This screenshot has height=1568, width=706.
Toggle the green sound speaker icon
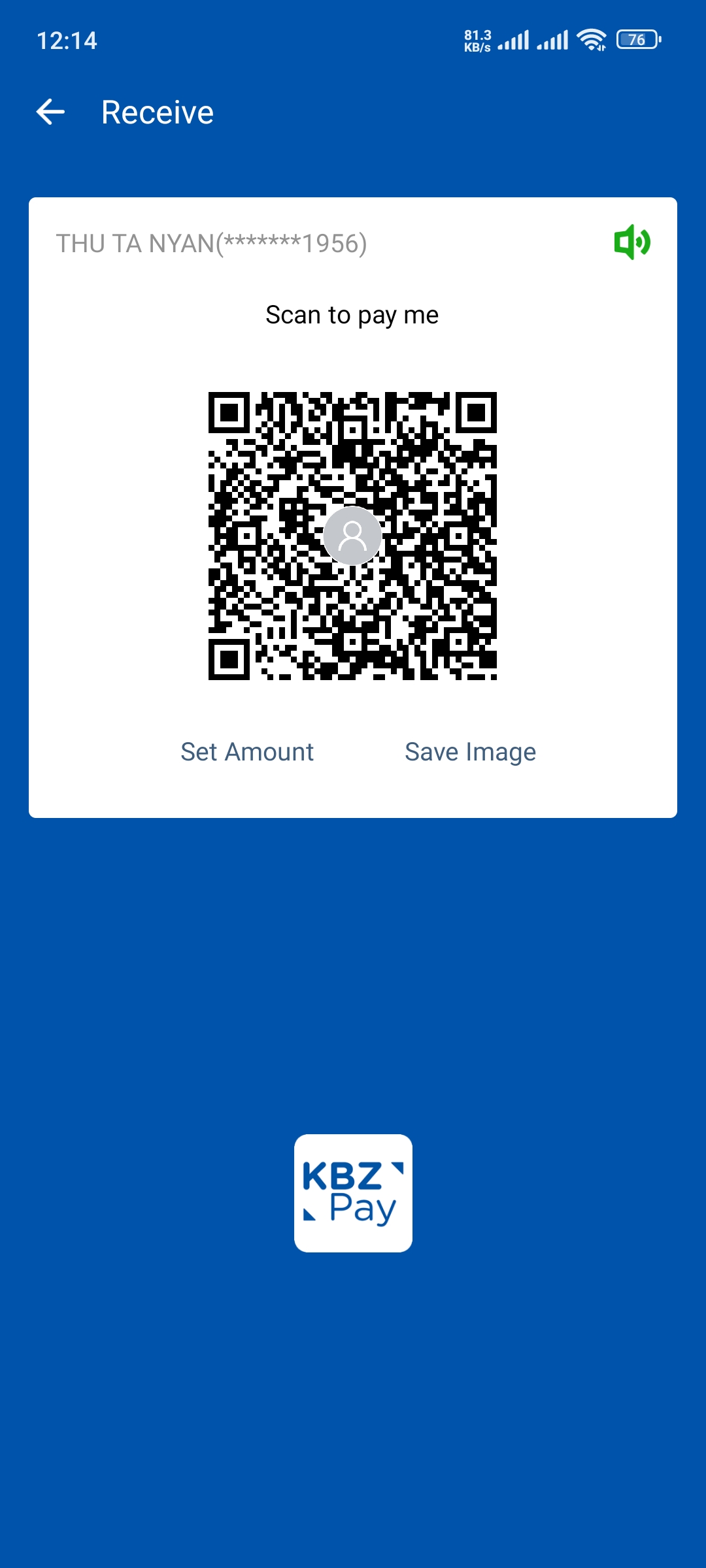[632, 242]
